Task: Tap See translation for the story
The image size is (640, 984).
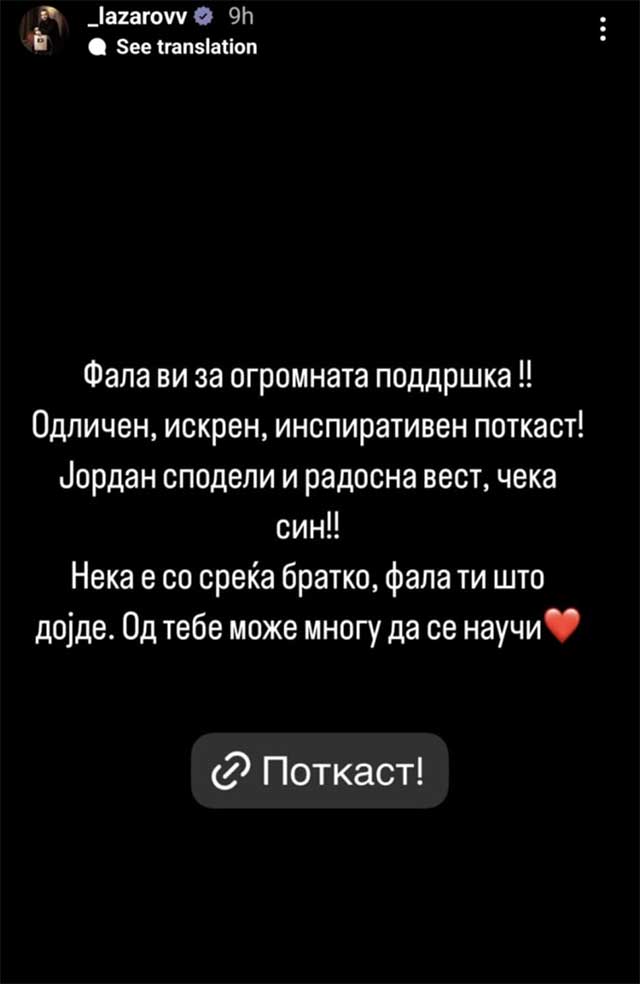Action: 186,47
